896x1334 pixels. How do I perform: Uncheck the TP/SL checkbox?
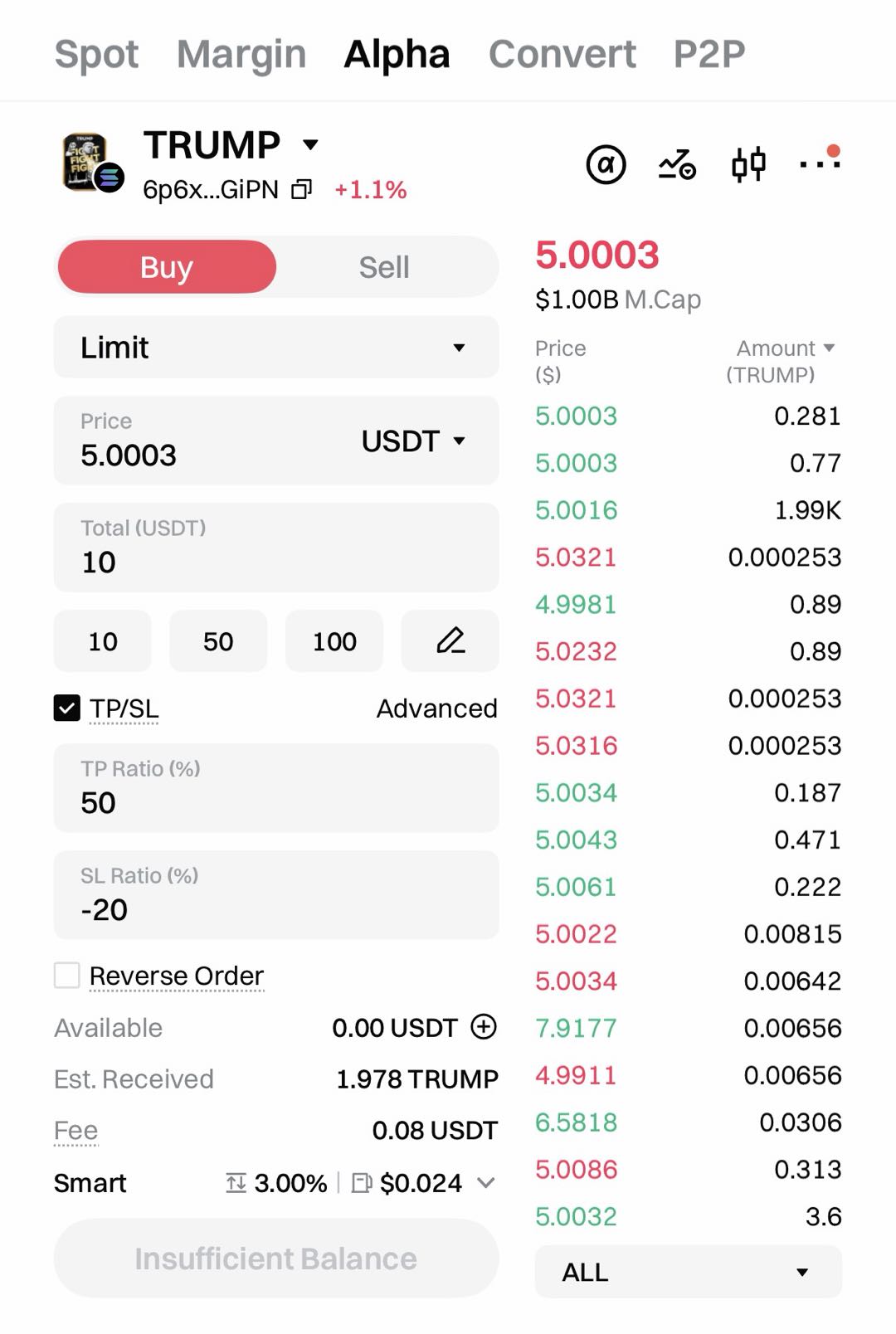point(67,708)
